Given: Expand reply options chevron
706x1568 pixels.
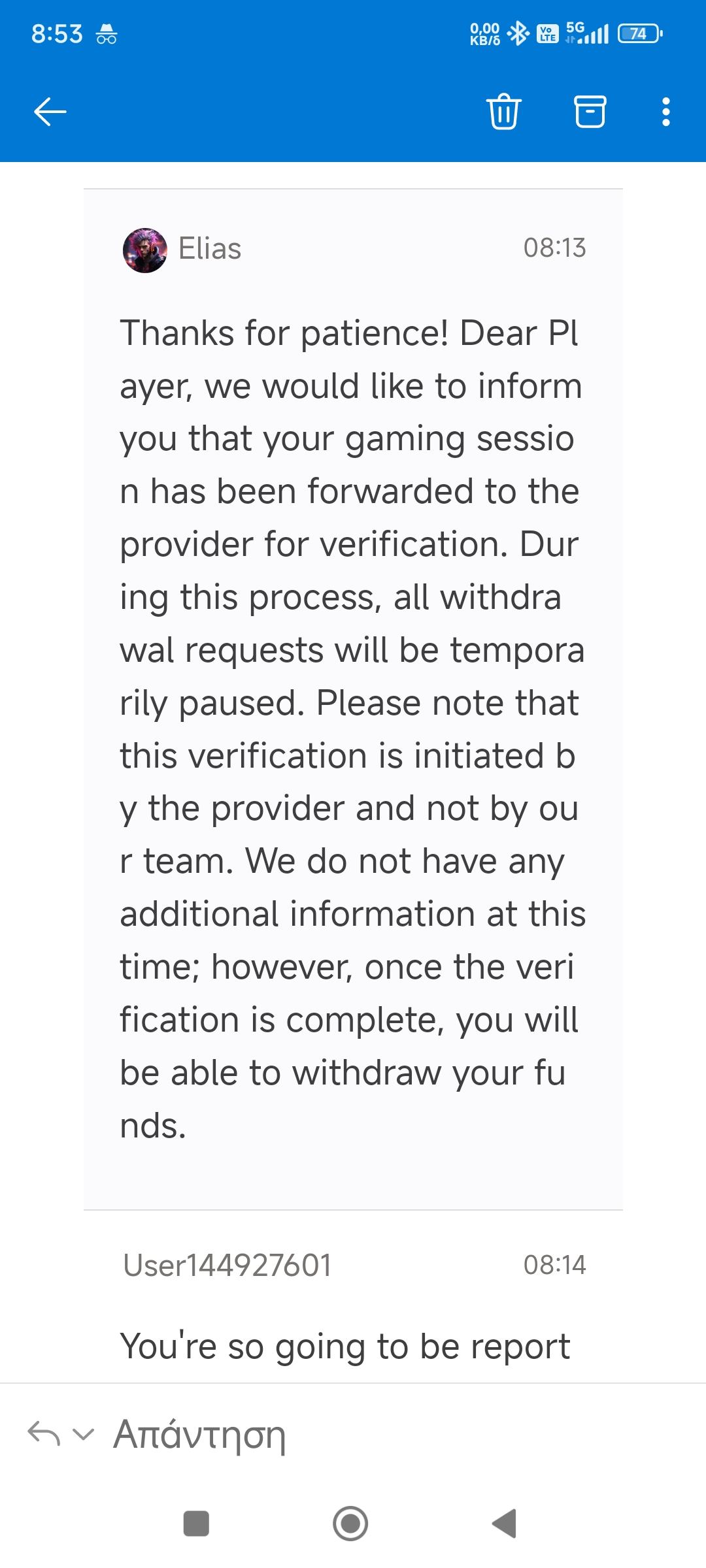Looking at the screenshot, I should click(82, 1435).
